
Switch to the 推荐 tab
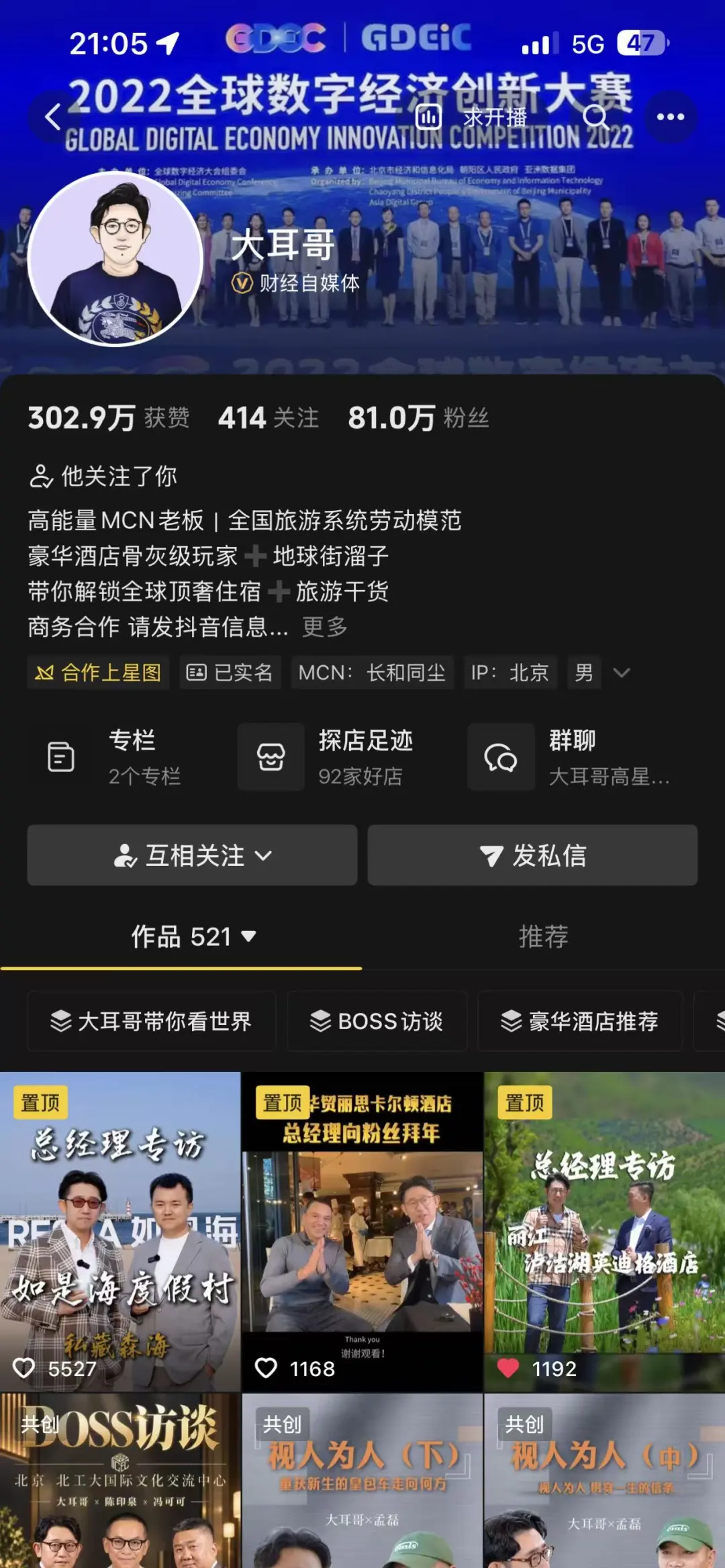click(x=543, y=936)
